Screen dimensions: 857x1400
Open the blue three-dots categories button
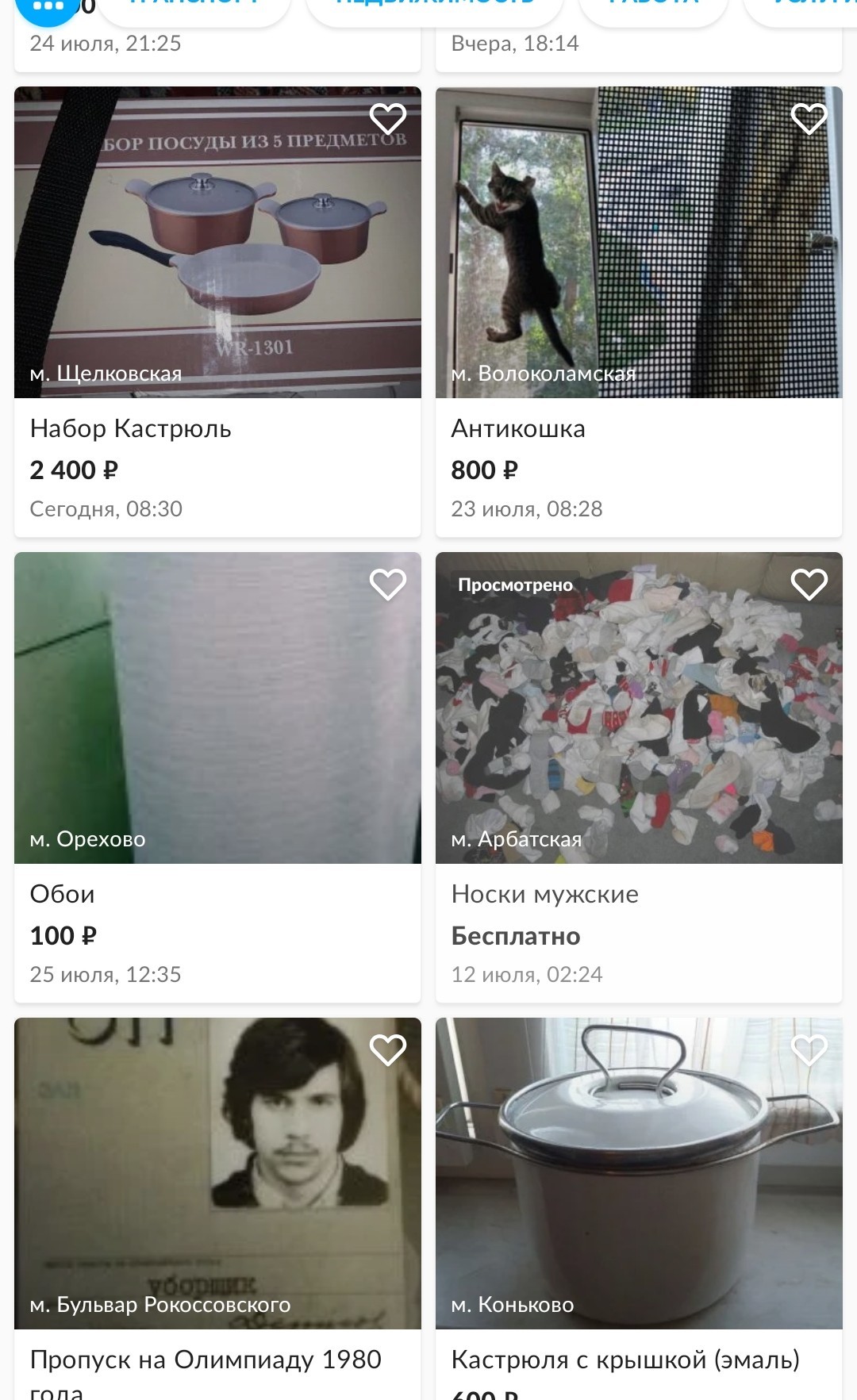pyautogui.click(x=48, y=6)
